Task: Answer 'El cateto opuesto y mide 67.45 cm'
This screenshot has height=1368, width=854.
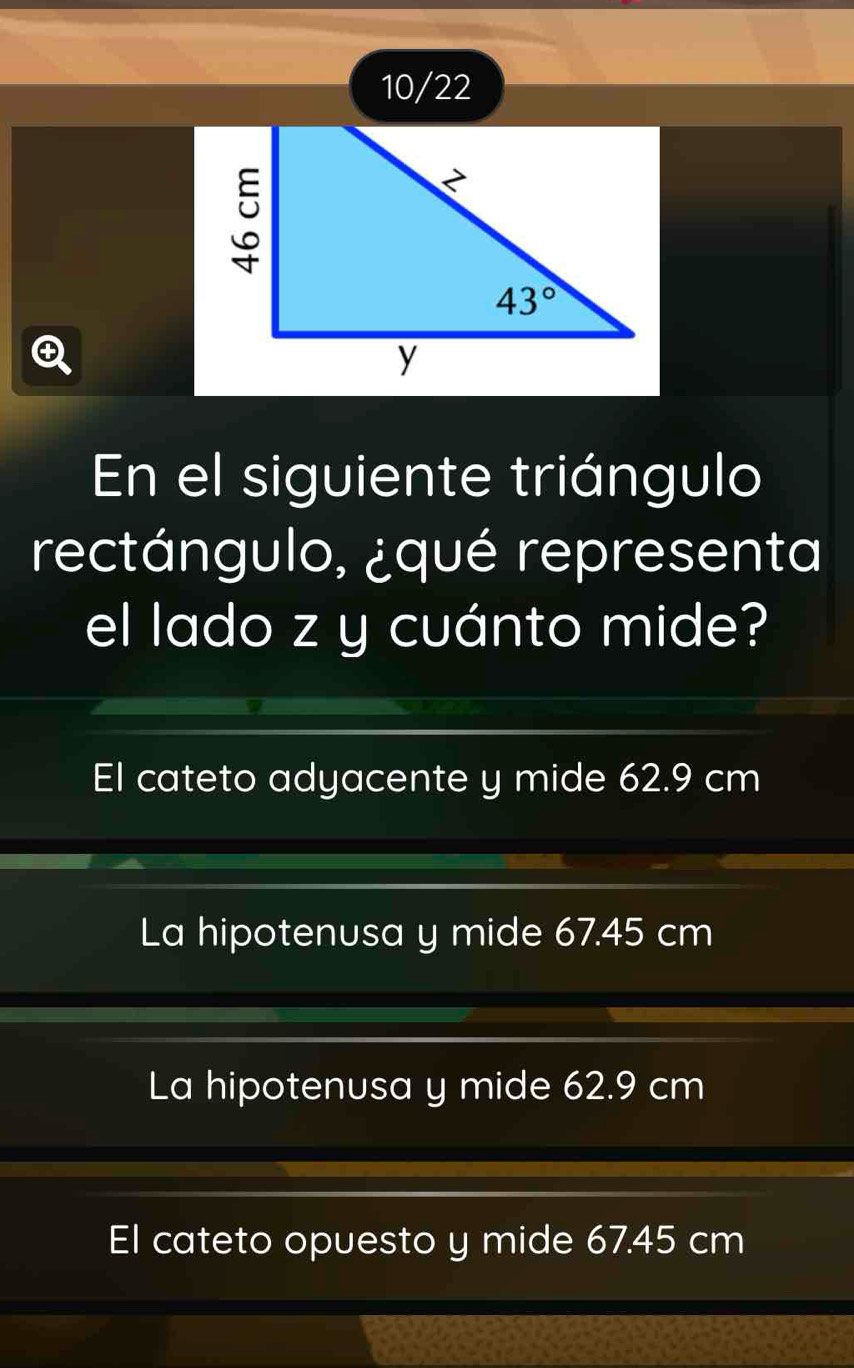Action: tap(427, 1240)
